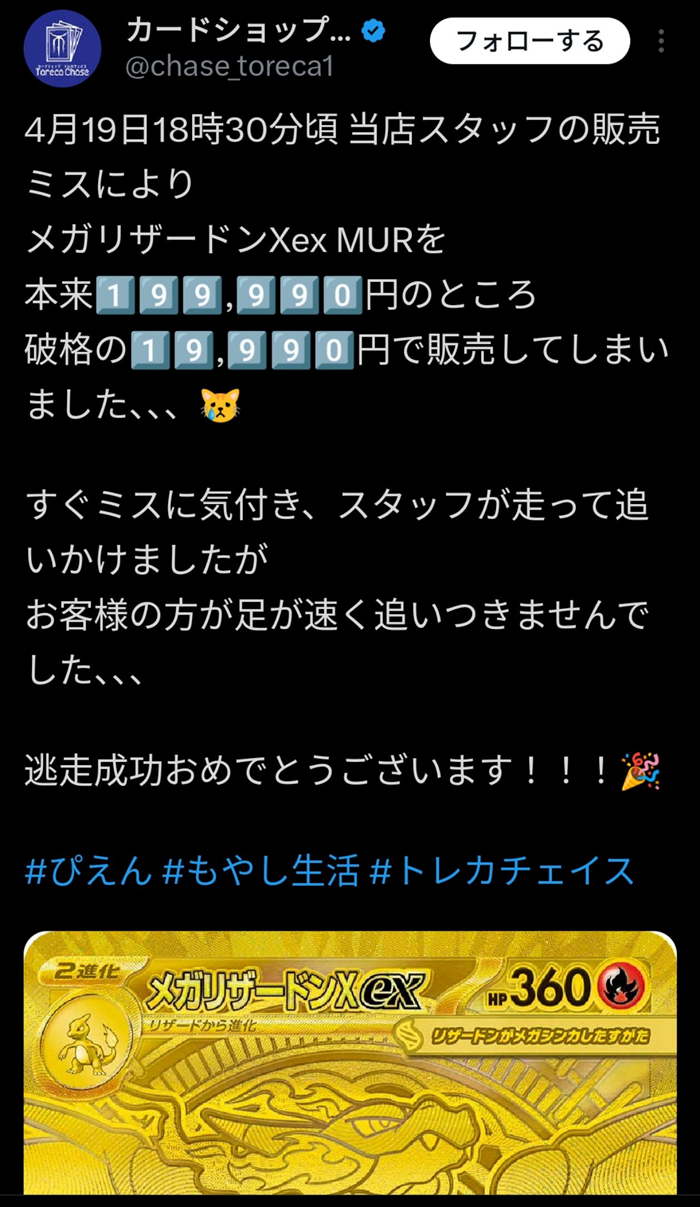Open the post's overflow menu
The width and height of the screenshot is (700, 1207).
[661, 42]
